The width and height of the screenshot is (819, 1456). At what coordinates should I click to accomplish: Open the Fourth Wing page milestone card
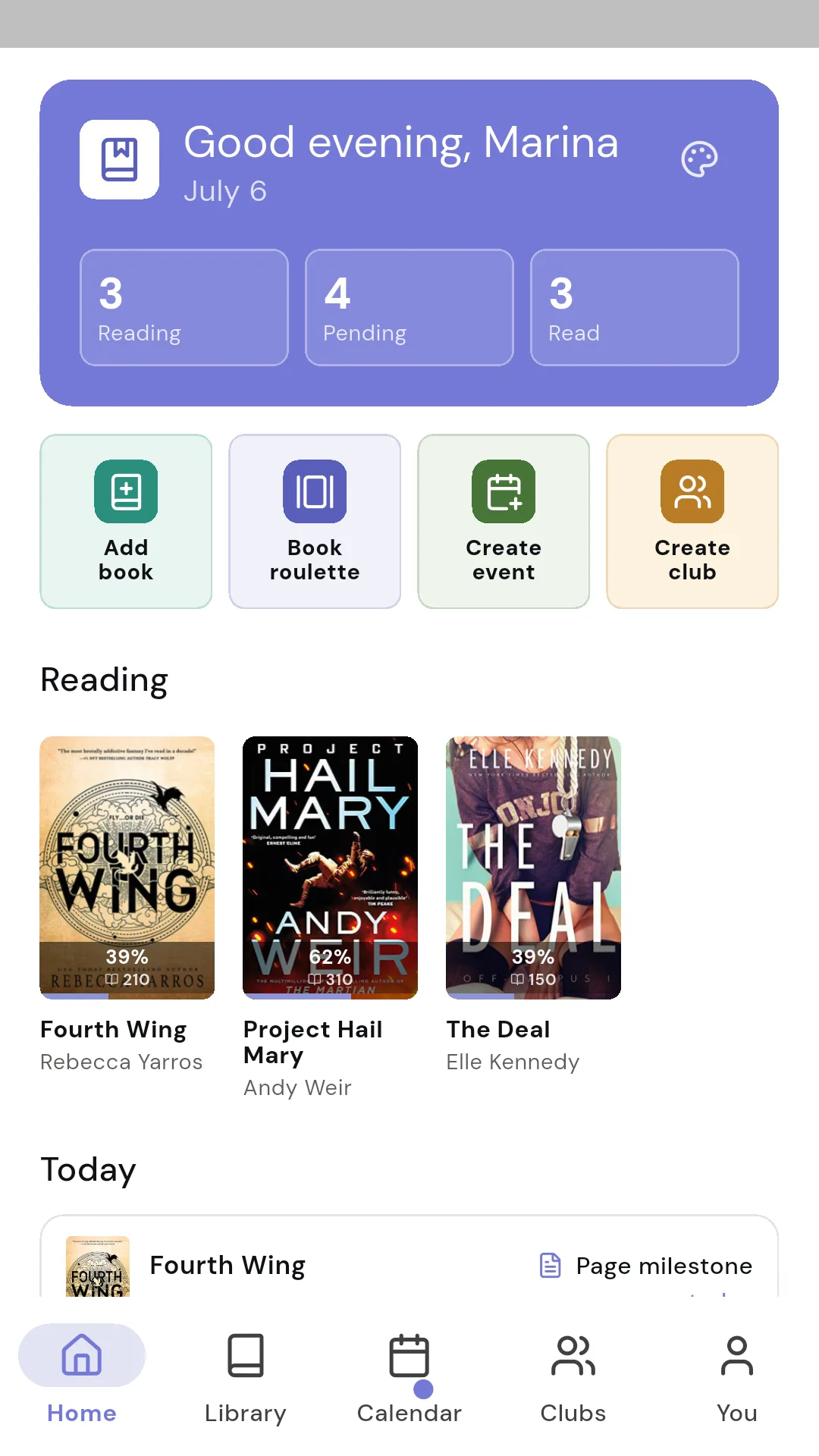click(409, 1257)
